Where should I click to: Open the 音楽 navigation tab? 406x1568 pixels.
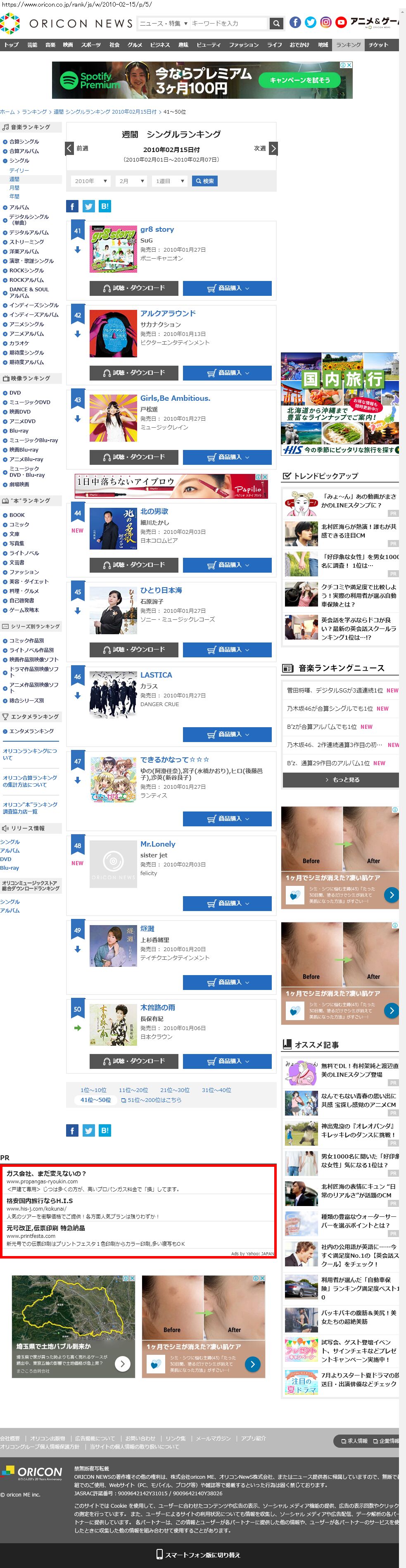pyautogui.click(x=50, y=45)
